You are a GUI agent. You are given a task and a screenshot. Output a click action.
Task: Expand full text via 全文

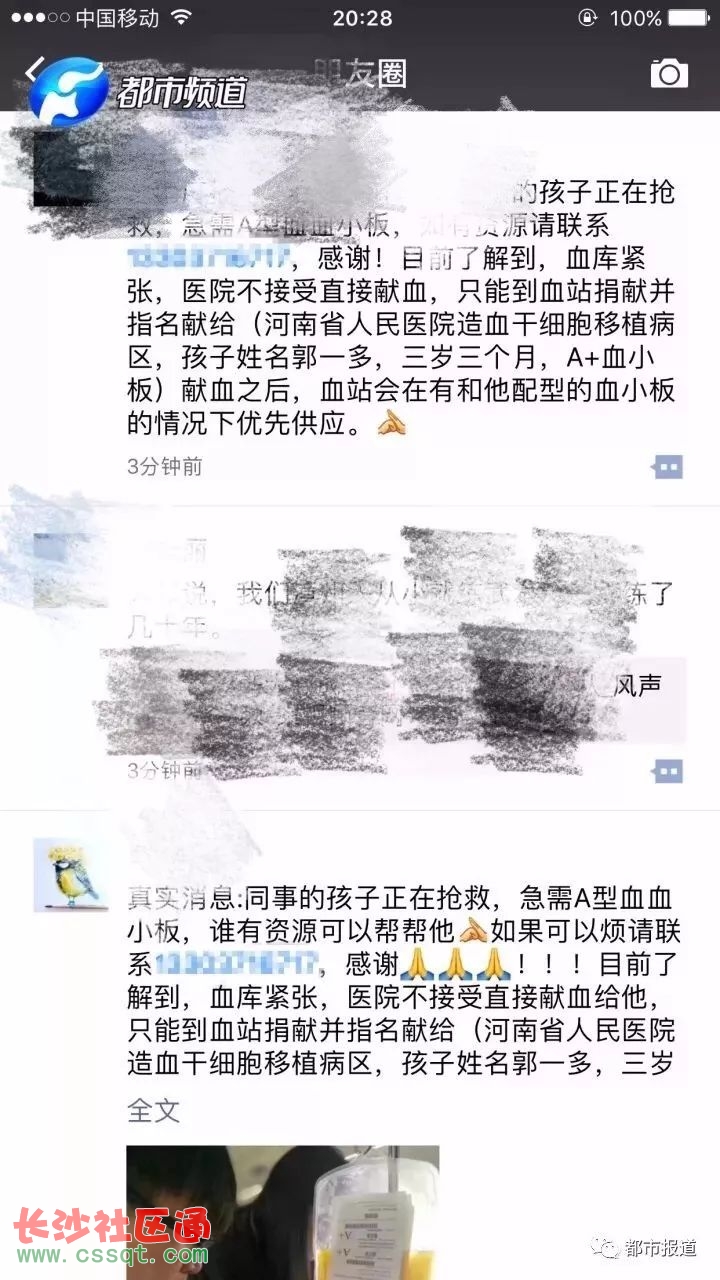pos(153,1110)
